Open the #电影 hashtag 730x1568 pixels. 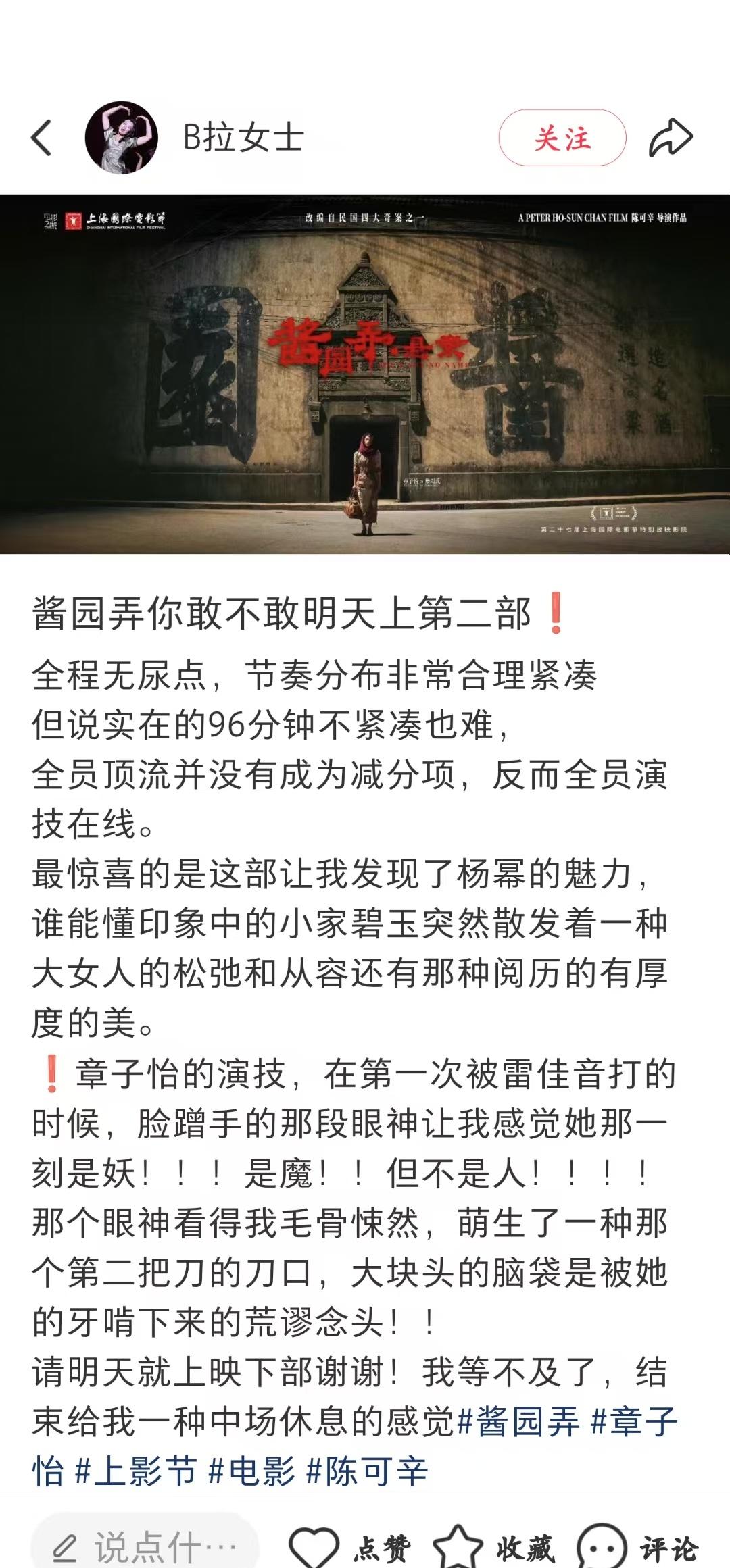pos(251,1471)
